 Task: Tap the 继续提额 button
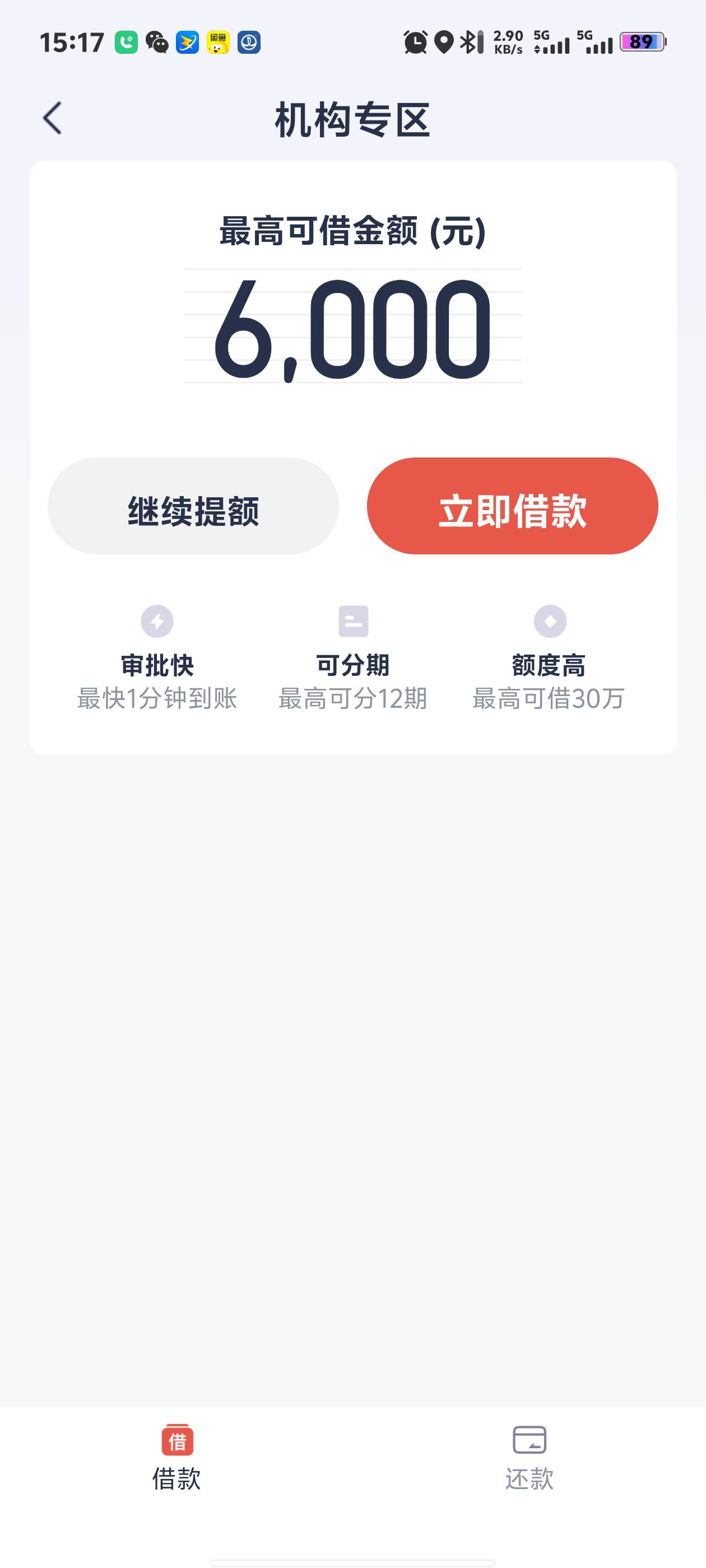pyautogui.click(x=193, y=506)
